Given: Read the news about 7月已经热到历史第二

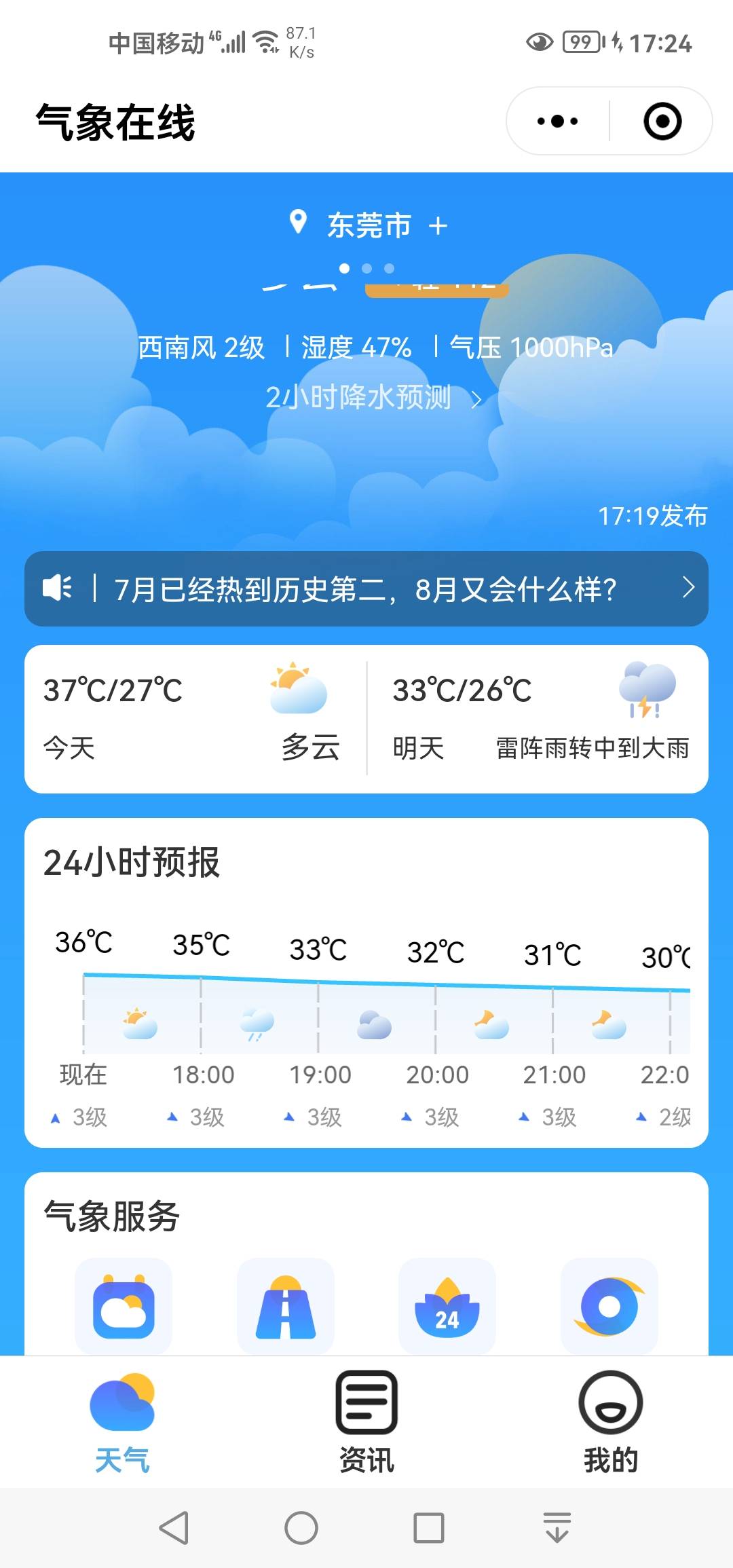Looking at the screenshot, I should coord(366,589).
